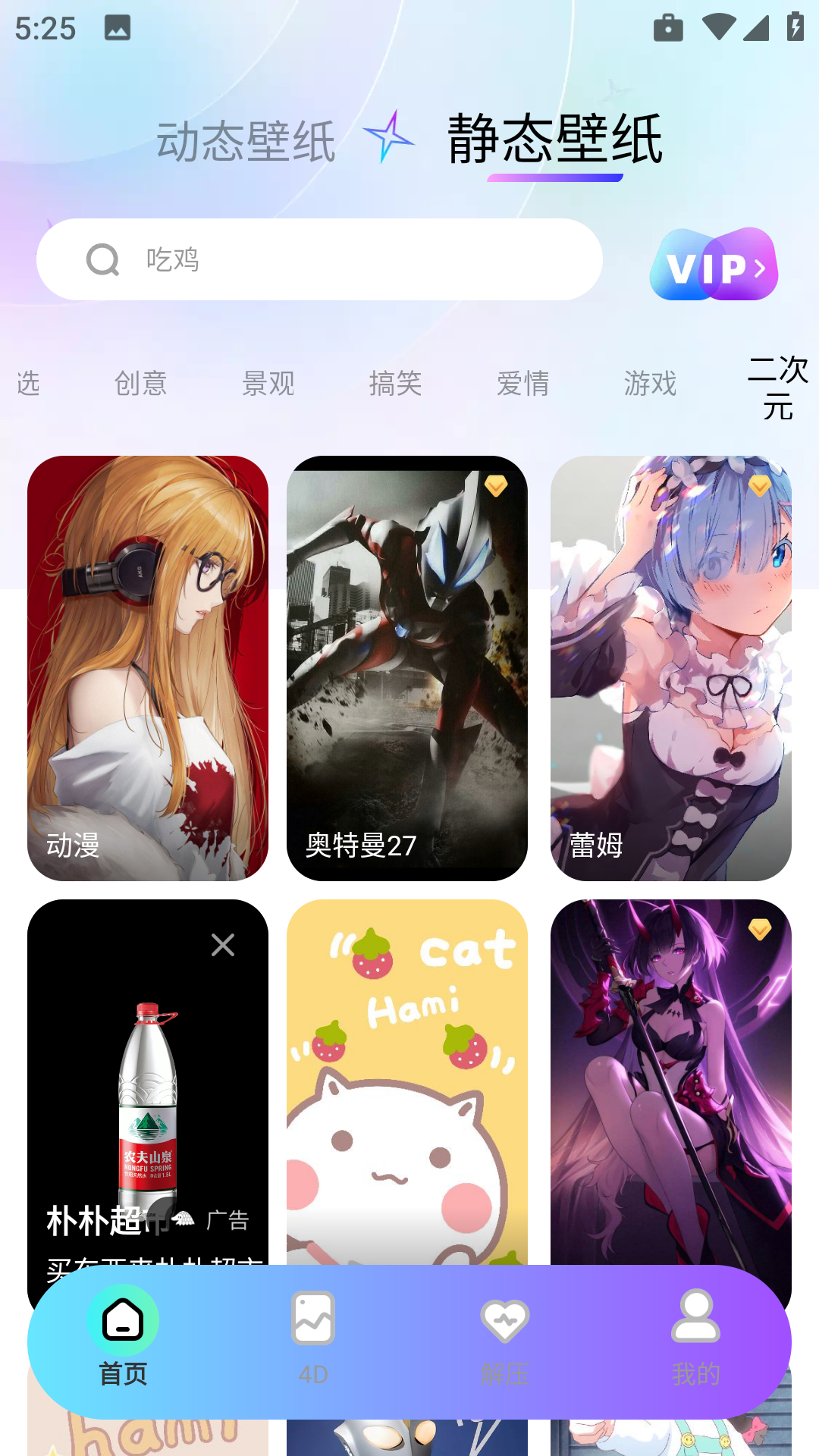The height and width of the screenshot is (1456, 819).
Task: Go to the 首页 tab
Action: [x=123, y=1339]
